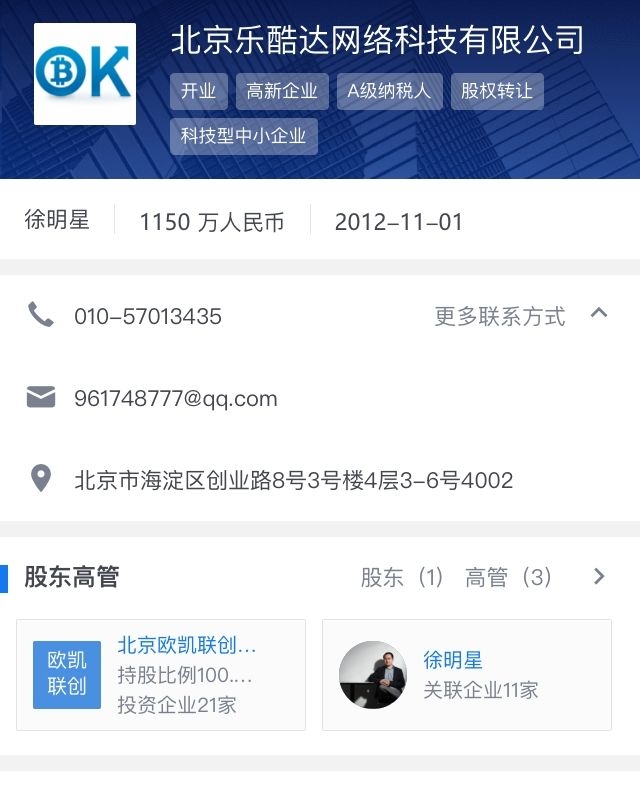View 高管 (3) list
This screenshot has height=787, width=640.
[x=508, y=577]
